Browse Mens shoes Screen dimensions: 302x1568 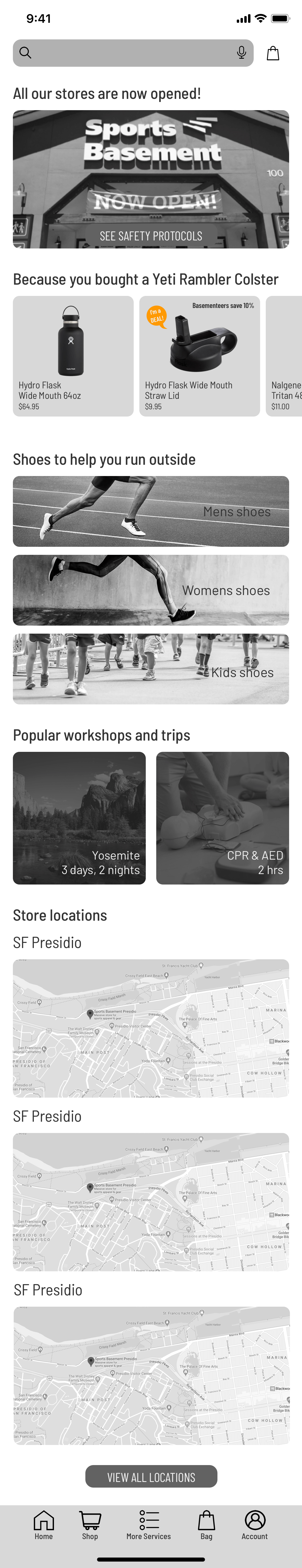tap(151, 511)
